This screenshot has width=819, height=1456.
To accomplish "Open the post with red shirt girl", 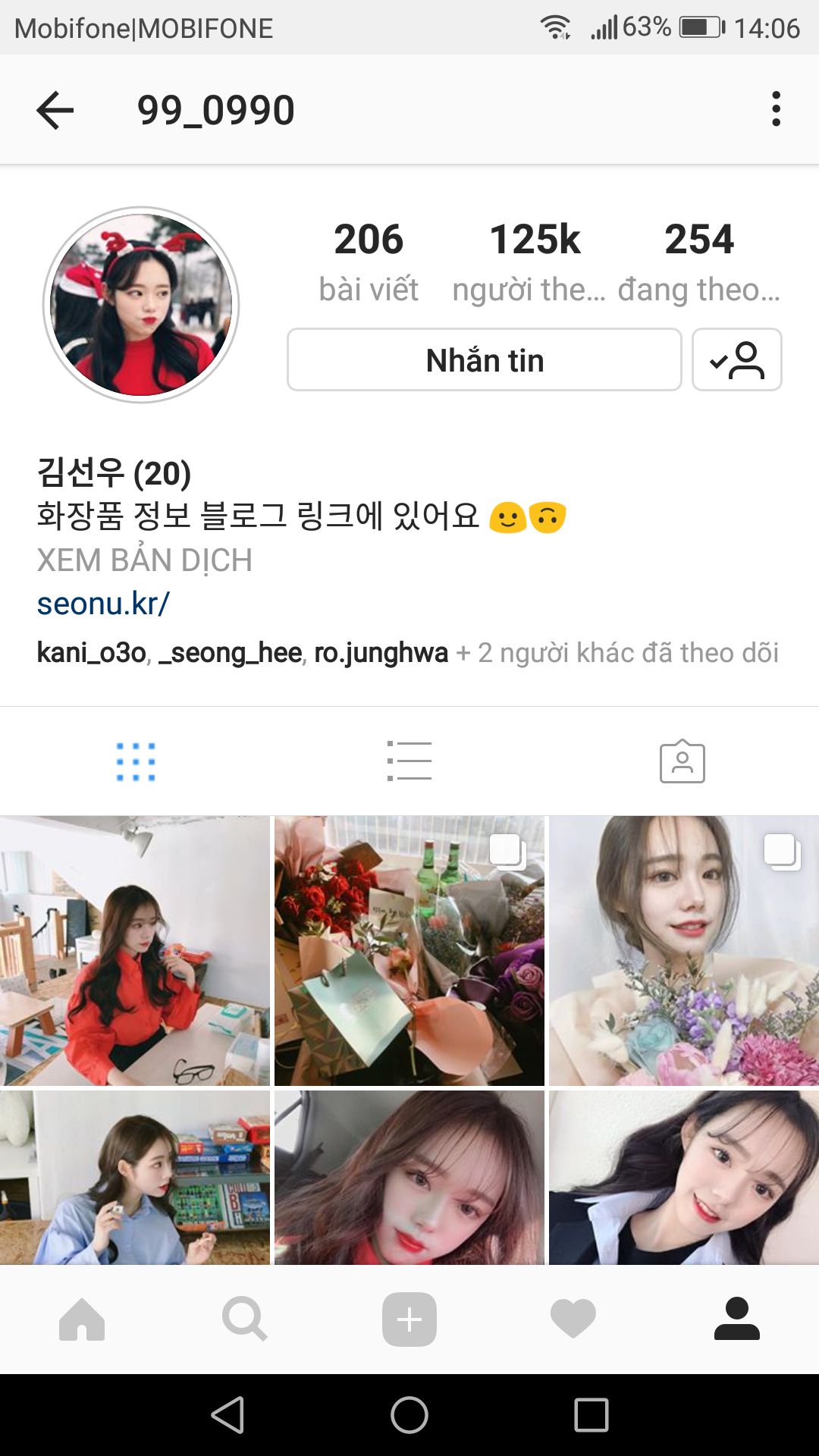I will [135, 951].
